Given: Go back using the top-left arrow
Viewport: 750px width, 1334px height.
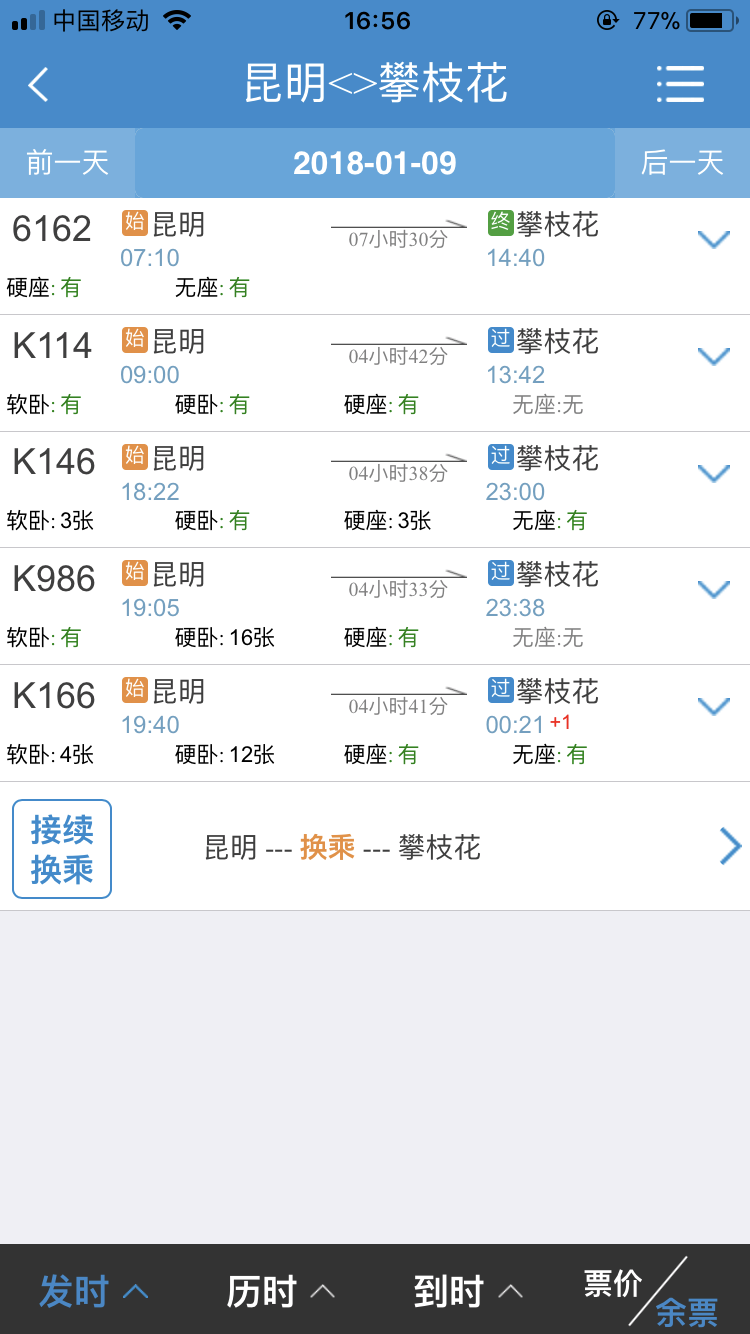Looking at the screenshot, I should coord(38,85).
